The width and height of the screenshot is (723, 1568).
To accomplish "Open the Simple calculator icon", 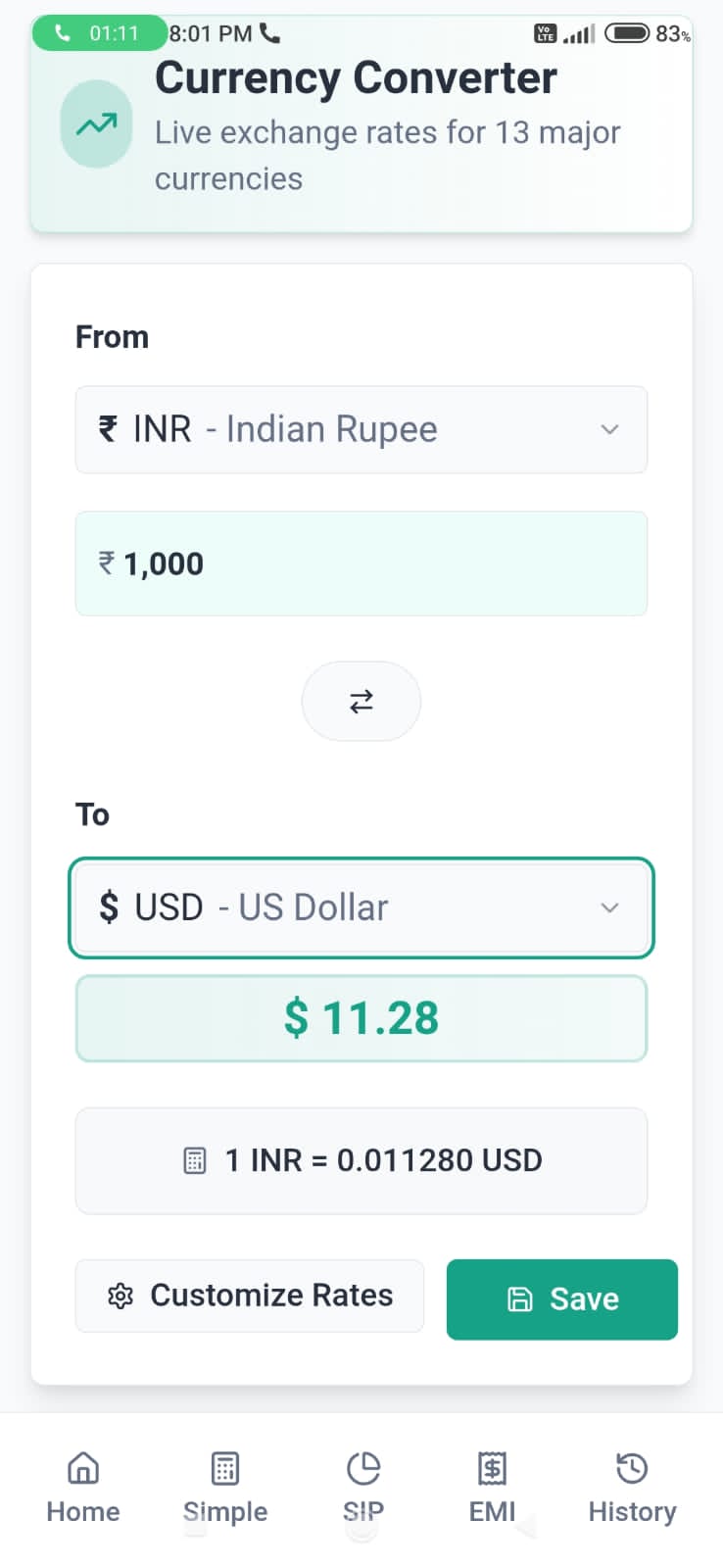I will click(x=224, y=1467).
